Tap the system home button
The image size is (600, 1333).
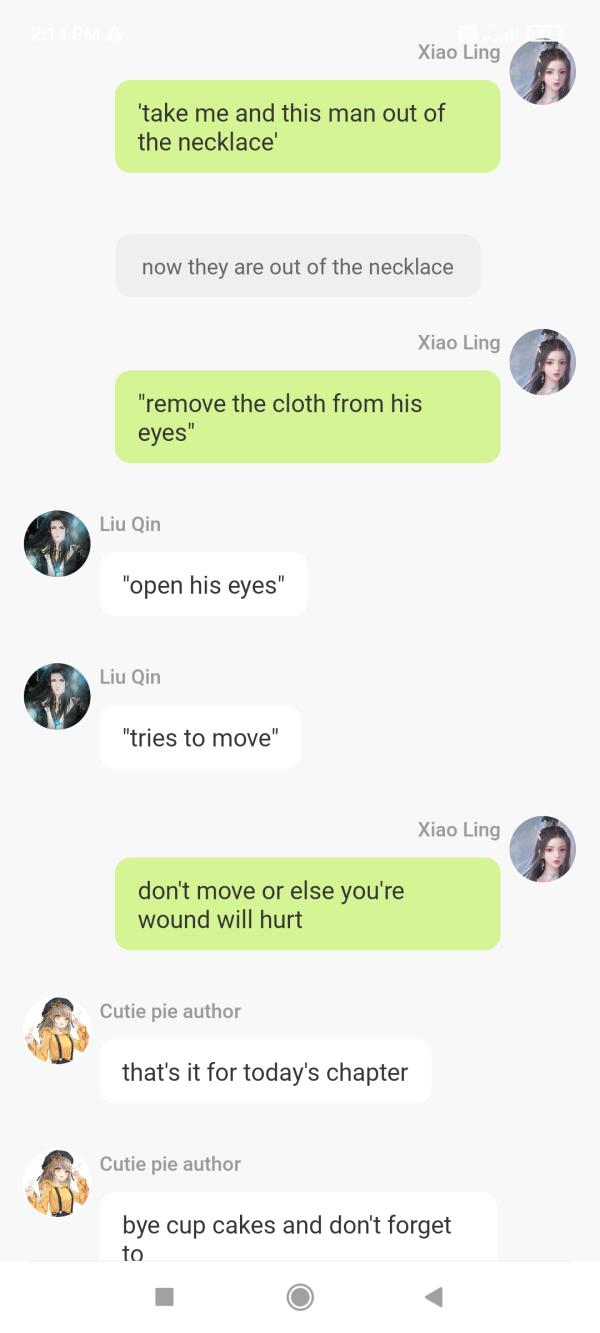coord(300,1297)
